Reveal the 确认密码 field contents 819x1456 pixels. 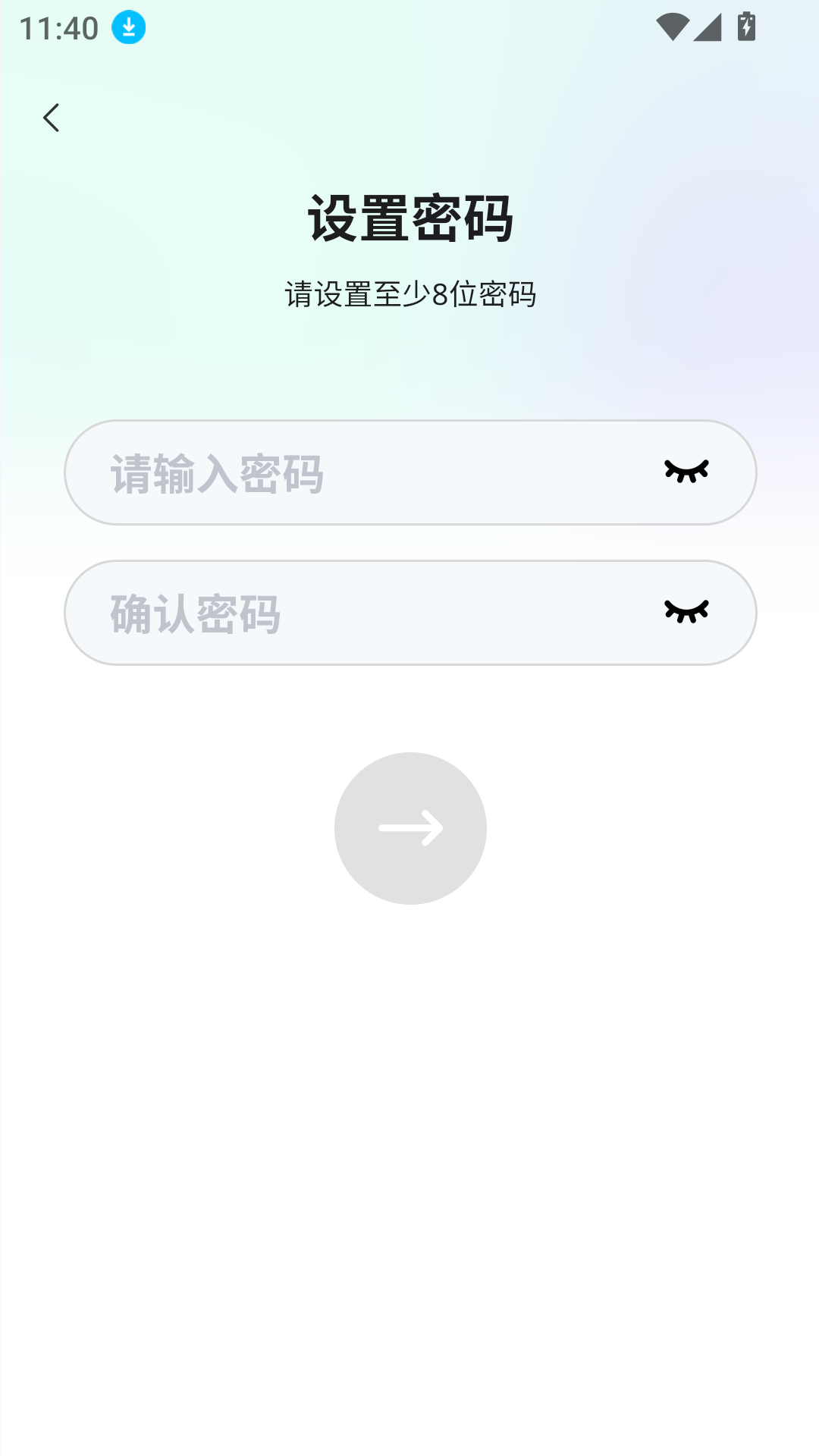(686, 612)
